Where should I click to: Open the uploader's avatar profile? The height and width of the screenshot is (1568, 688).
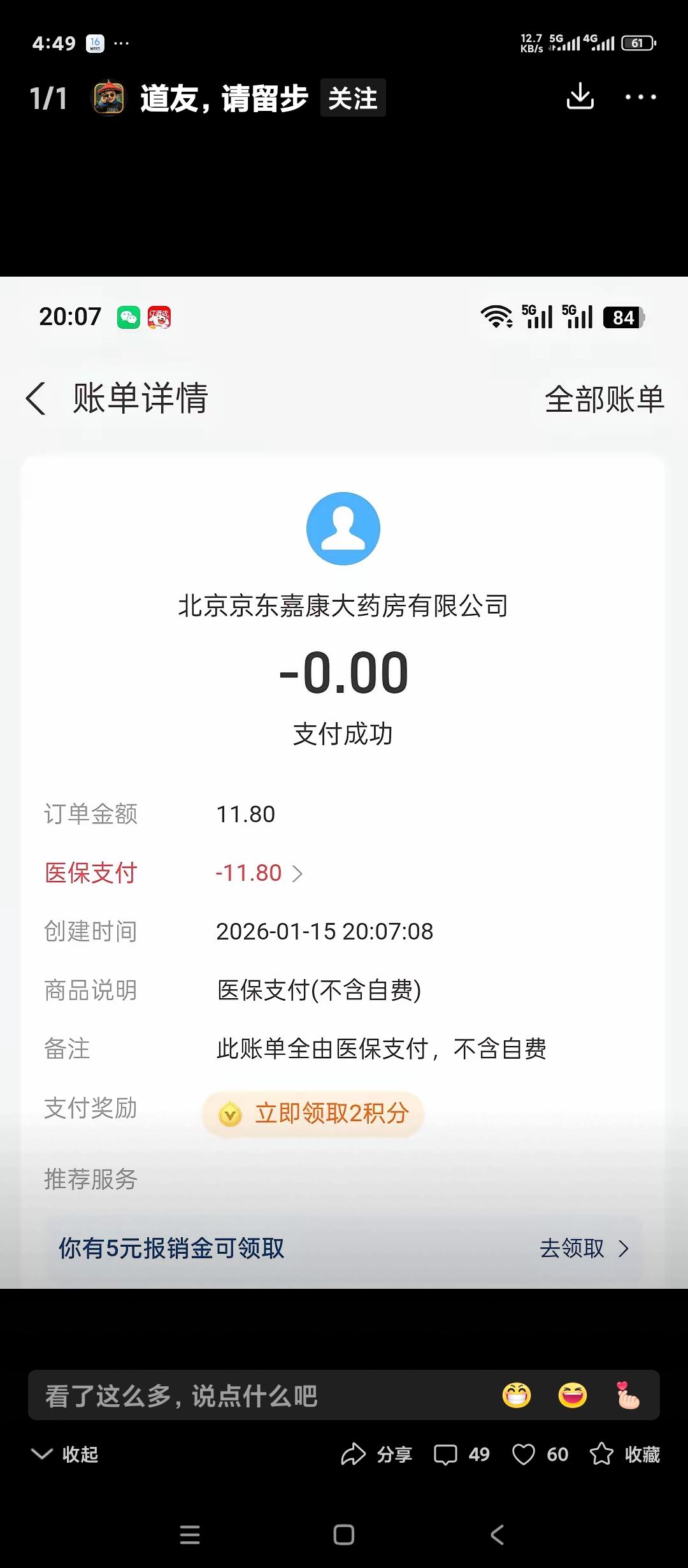[x=107, y=97]
